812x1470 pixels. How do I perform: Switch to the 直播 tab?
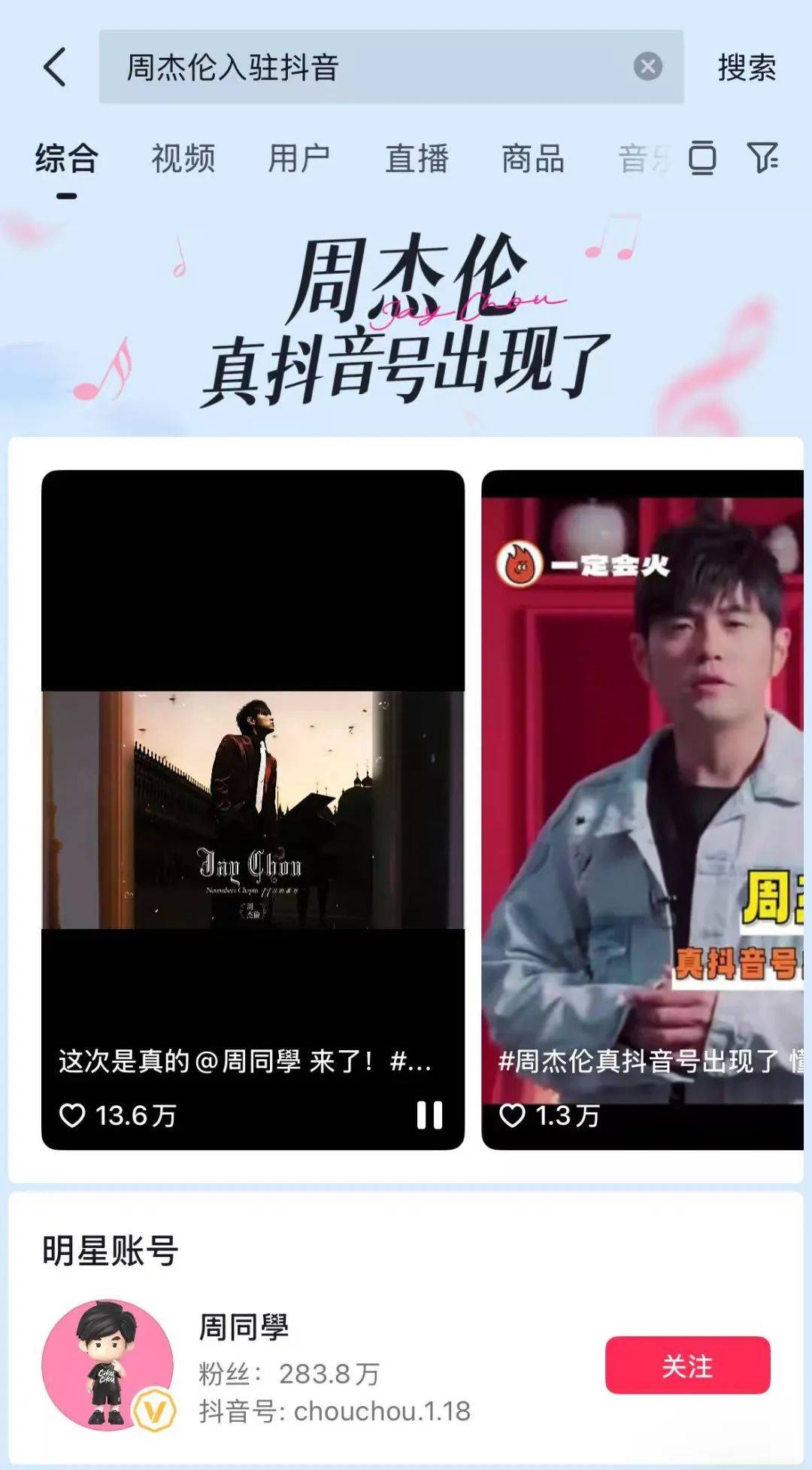tap(417, 159)
